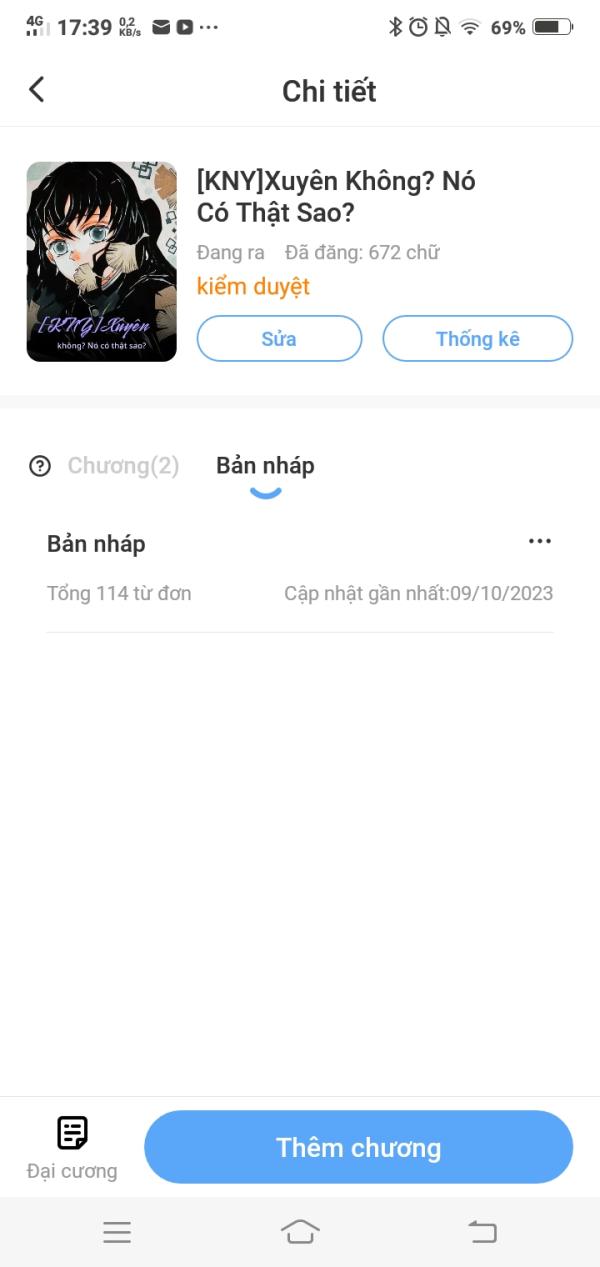Open the story cover image
Screen dimensions: 600x1267
[x=102, y=262]
